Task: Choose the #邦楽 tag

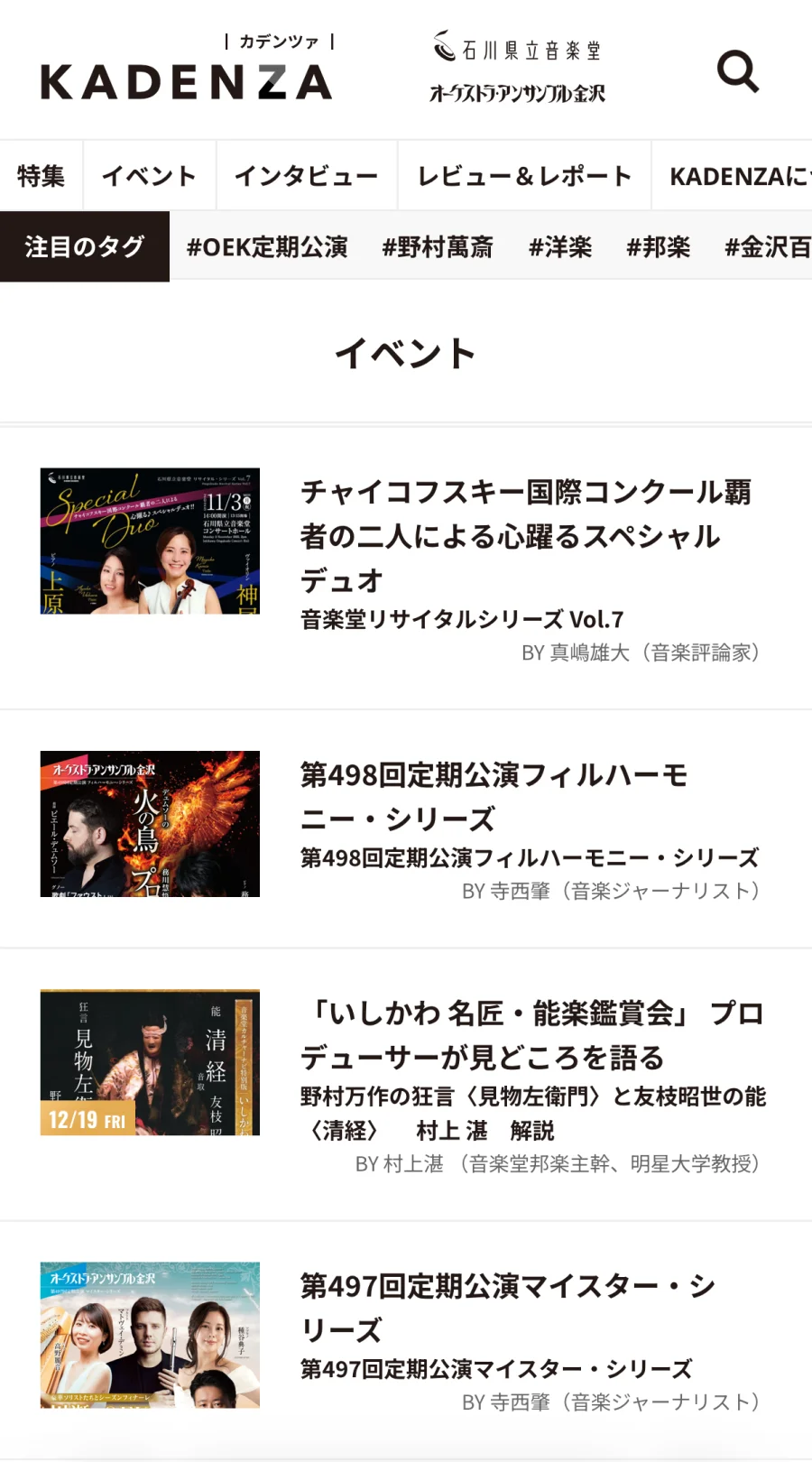Action: click(659, 247)
